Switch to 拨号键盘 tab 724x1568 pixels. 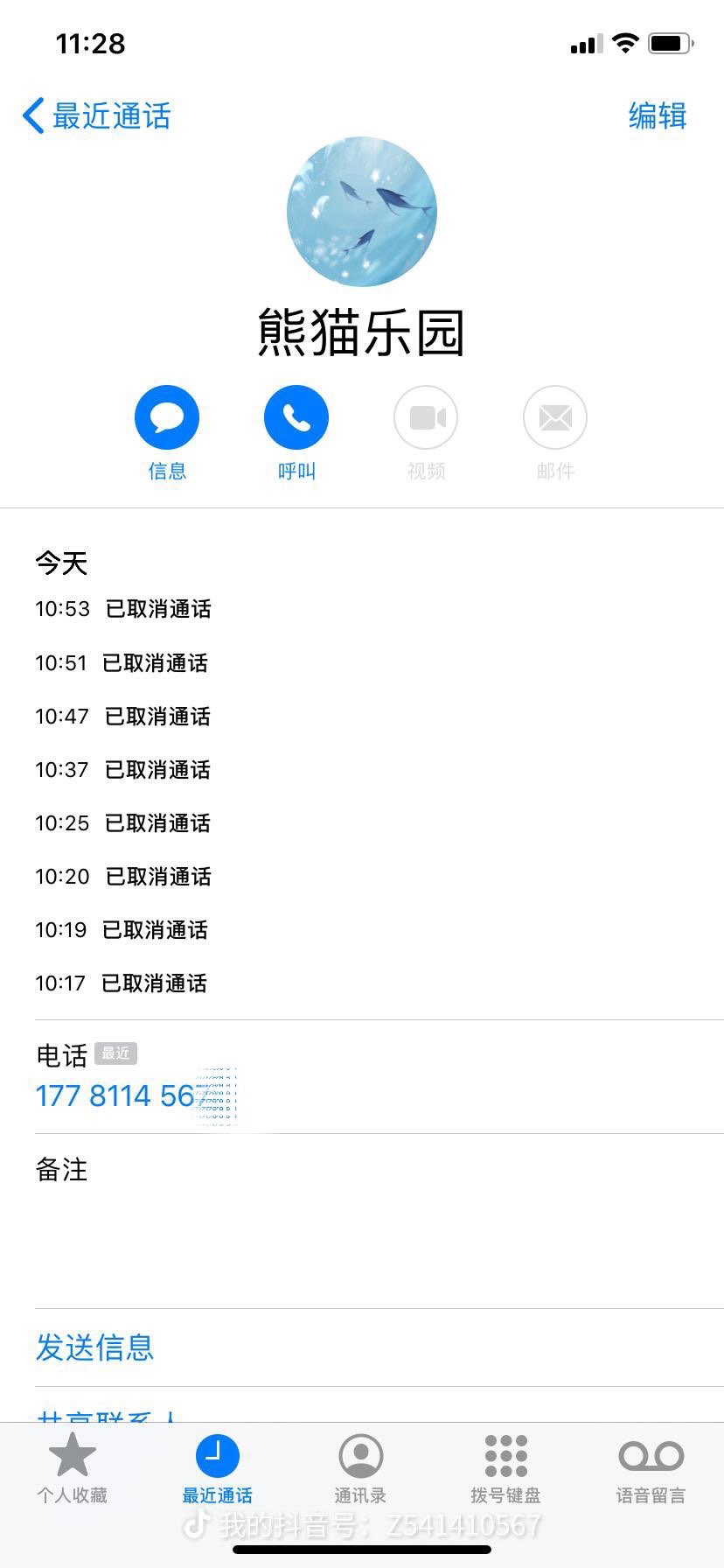click(x=505, y=1468)
